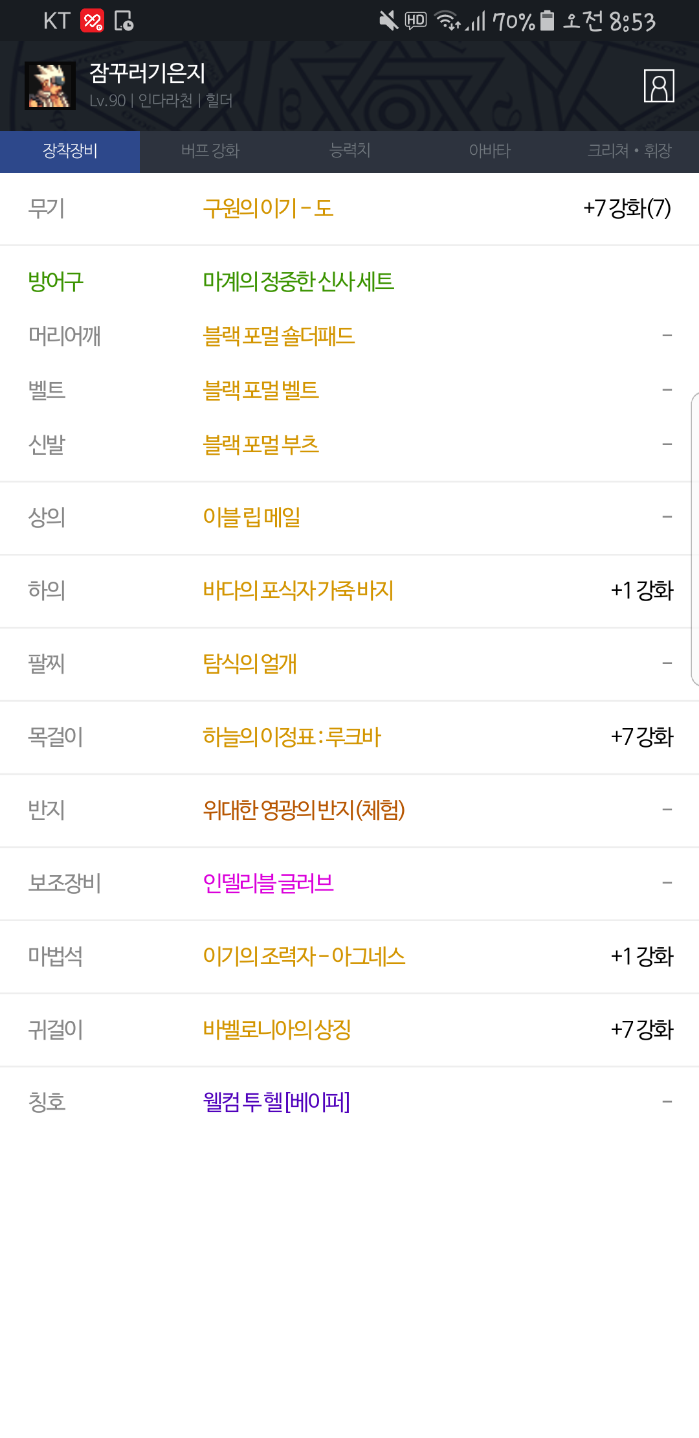Screen dimensions: 699x1438
Task: Open title 웰컴 투 헬[베이퍼]
Action: click(x=276, y=1102)
